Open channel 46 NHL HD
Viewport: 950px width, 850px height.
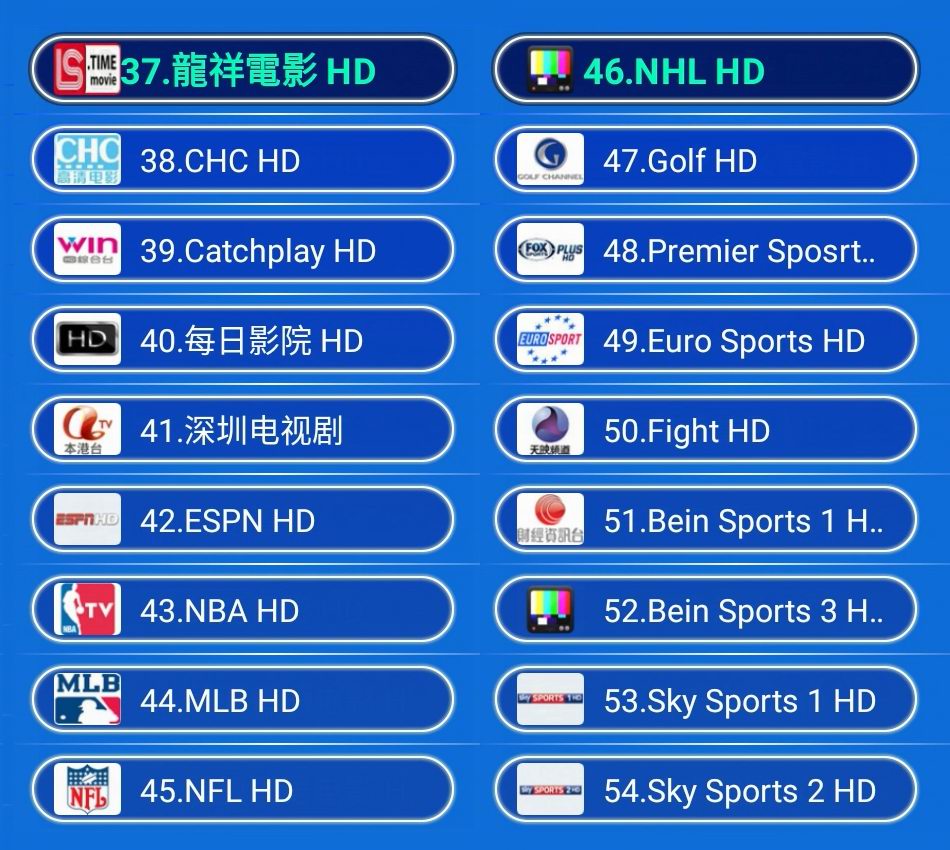pos(705,70)
